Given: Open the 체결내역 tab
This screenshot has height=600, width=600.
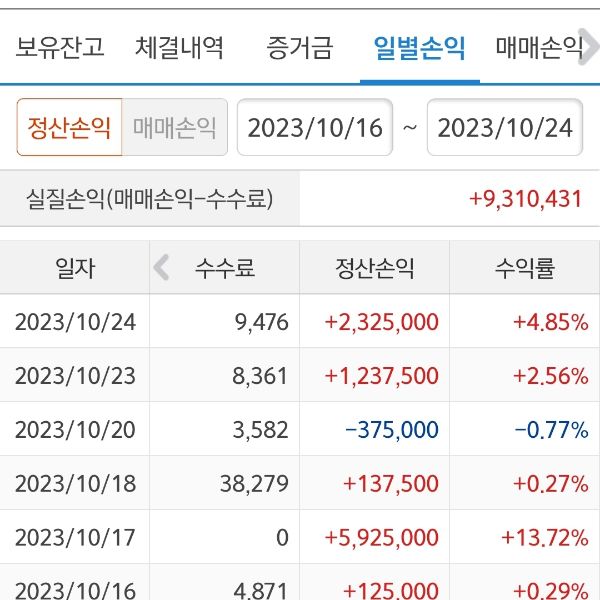Looking at the screenshot, I should pos(180,47).
